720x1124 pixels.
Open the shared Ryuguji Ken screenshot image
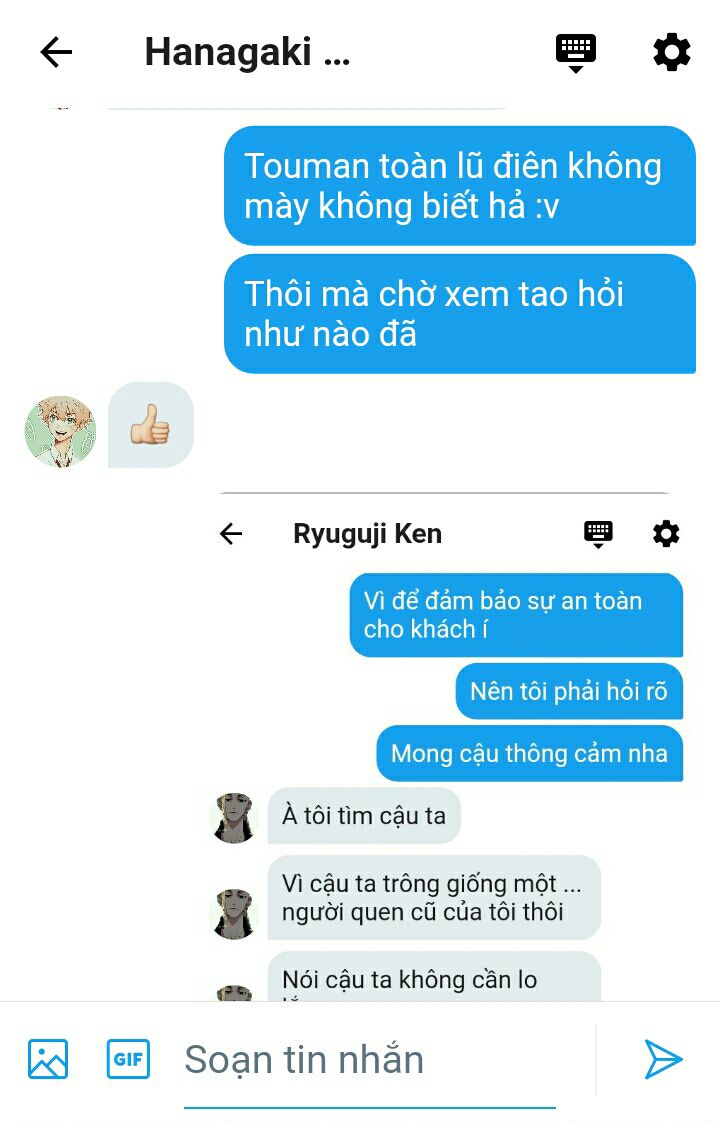(x=445, y=745)
